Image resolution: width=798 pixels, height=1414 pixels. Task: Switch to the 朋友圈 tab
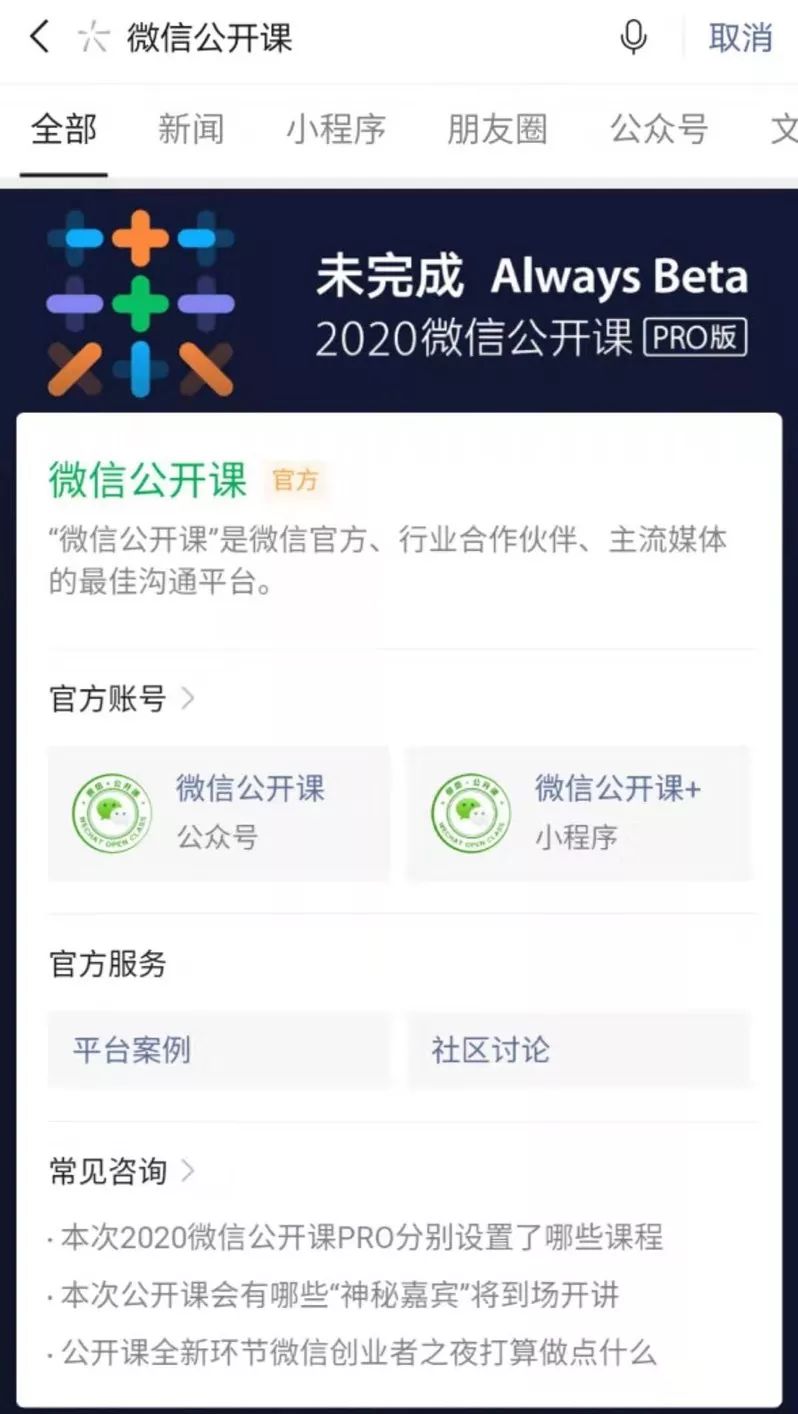tap(497, 130)
